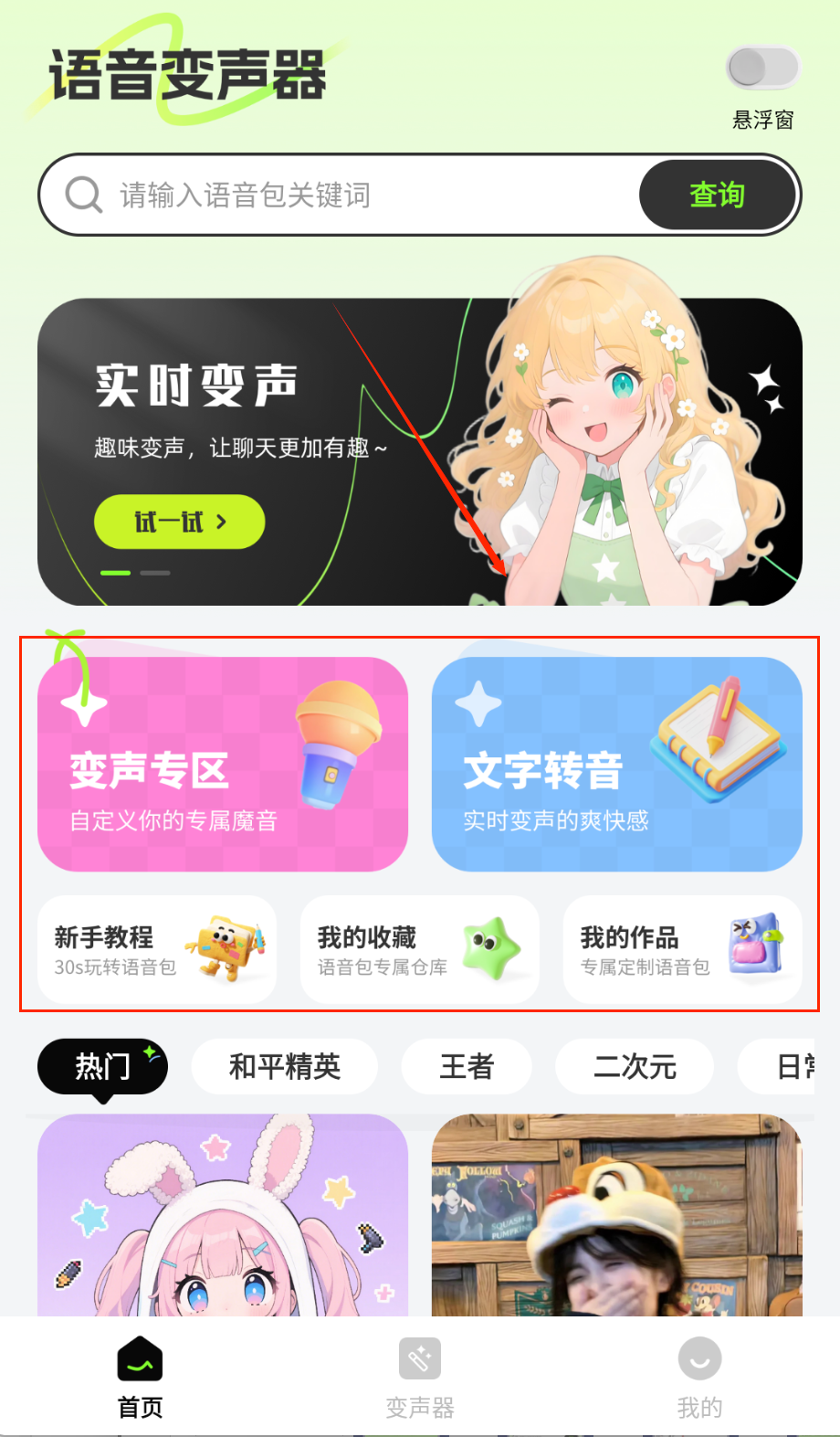The height and width of the screenshot is (1437, 840).
Task: Open 我的作品 custom voice packs
Action: pyautogui.click(x=683, y=950)
